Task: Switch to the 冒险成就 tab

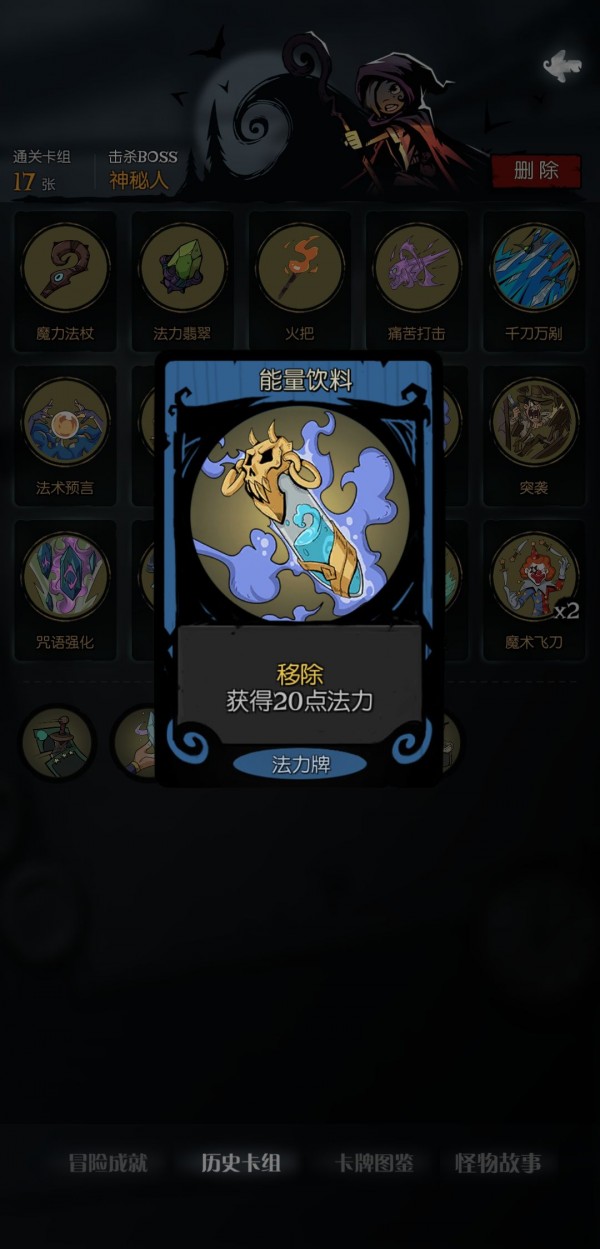Action: click(108, 1163)
